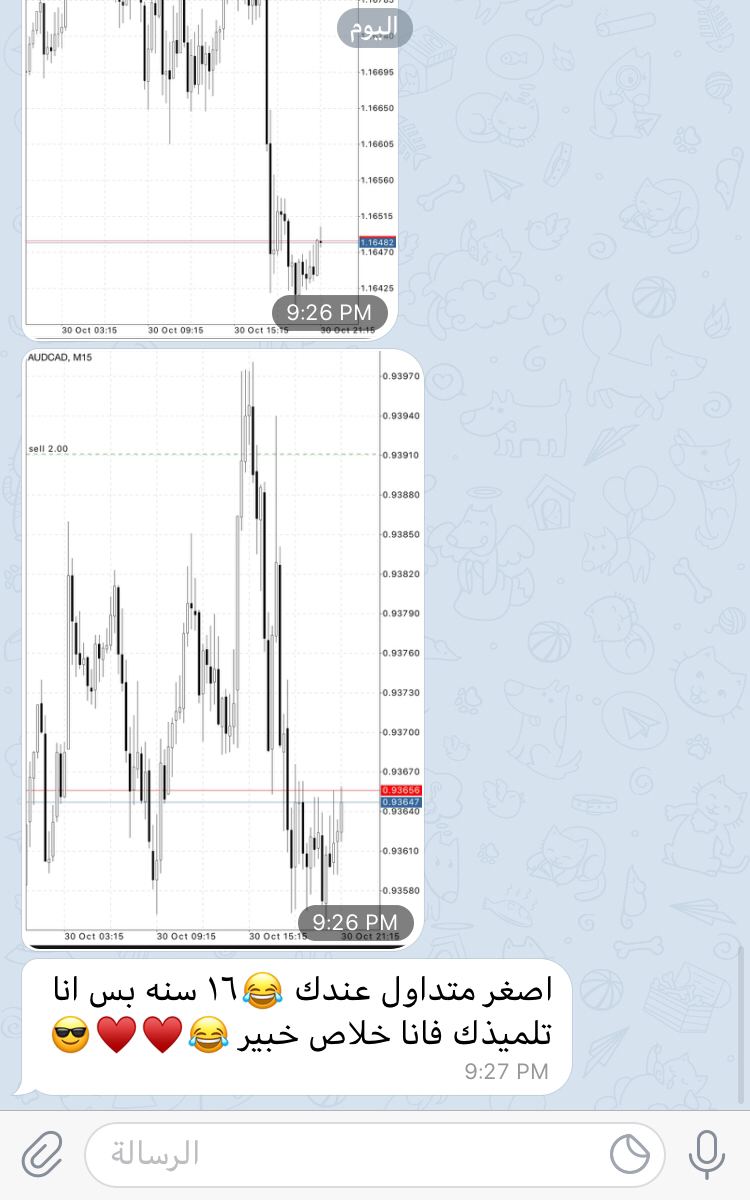Open the chart image showing price 1.16482
The width and height of the screenshot is (750, 1200).
click(x=210, y=165)
